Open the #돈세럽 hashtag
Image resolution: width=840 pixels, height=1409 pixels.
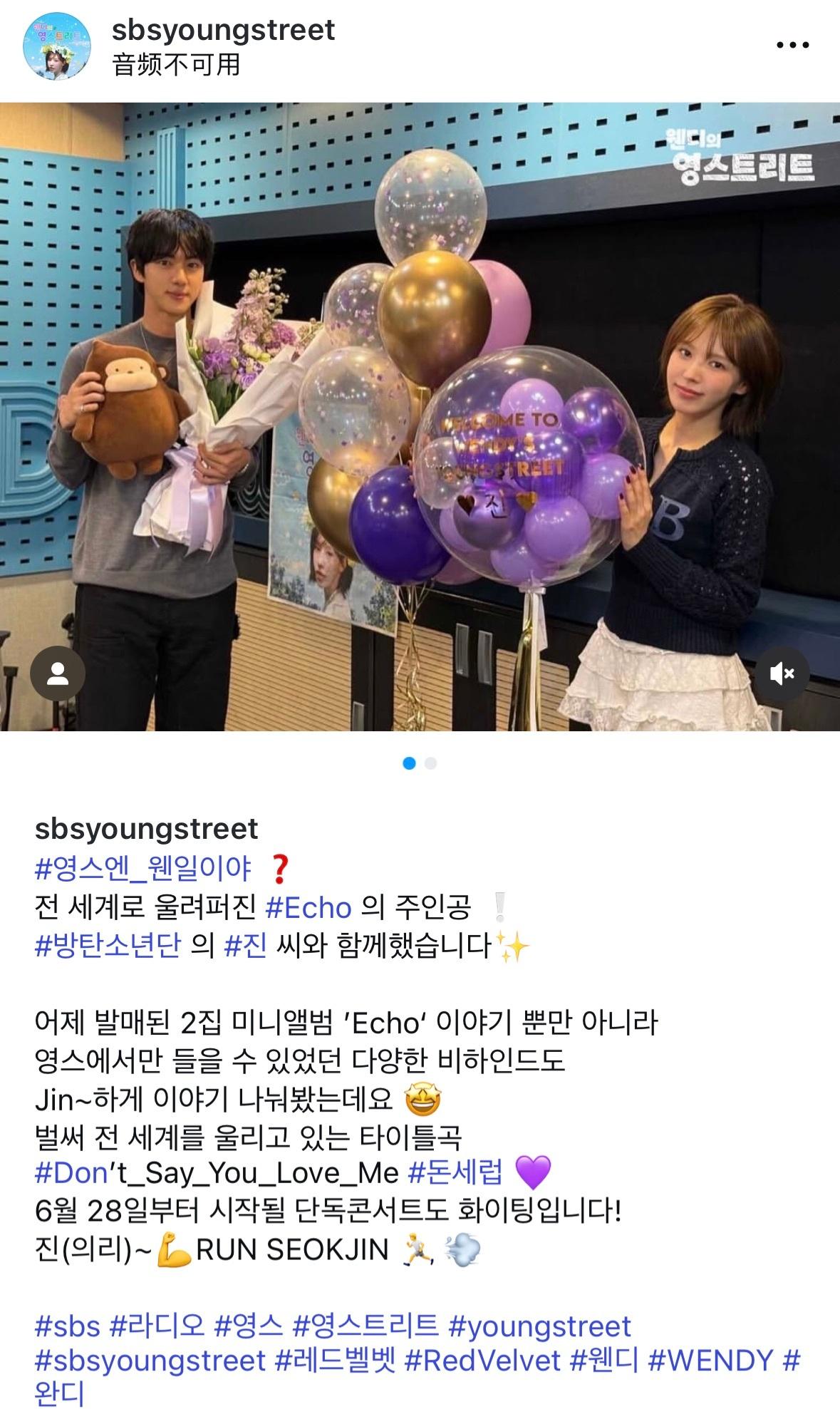tap(456, 1172)
